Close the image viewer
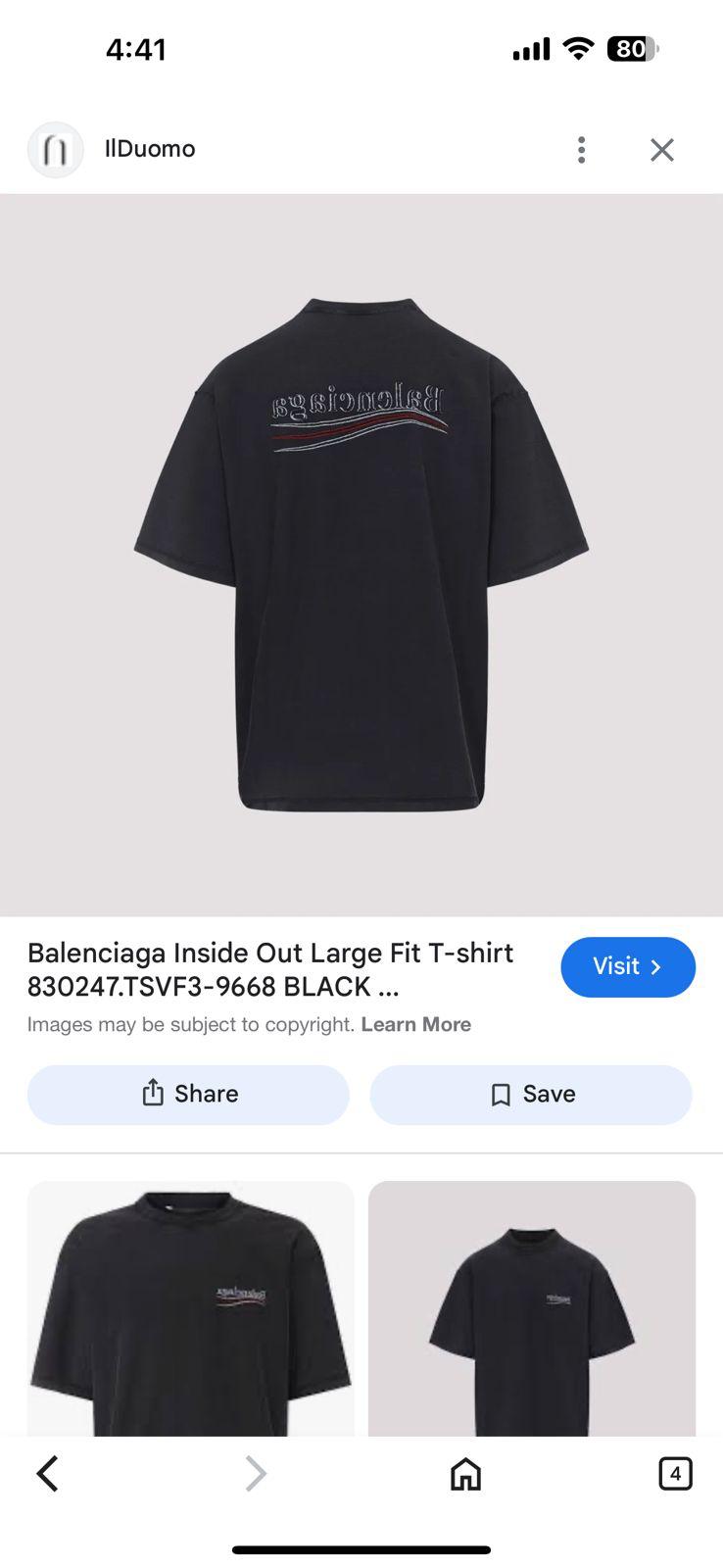The image size is (723, 1568). pos(662,150)
